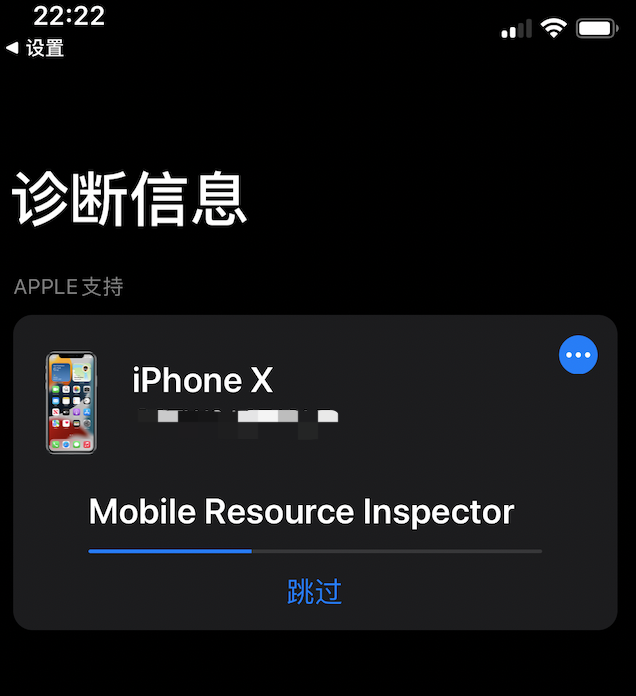Tap 跳过 to skip the diagnostic
Screen dimensions: 636x696
315,591
